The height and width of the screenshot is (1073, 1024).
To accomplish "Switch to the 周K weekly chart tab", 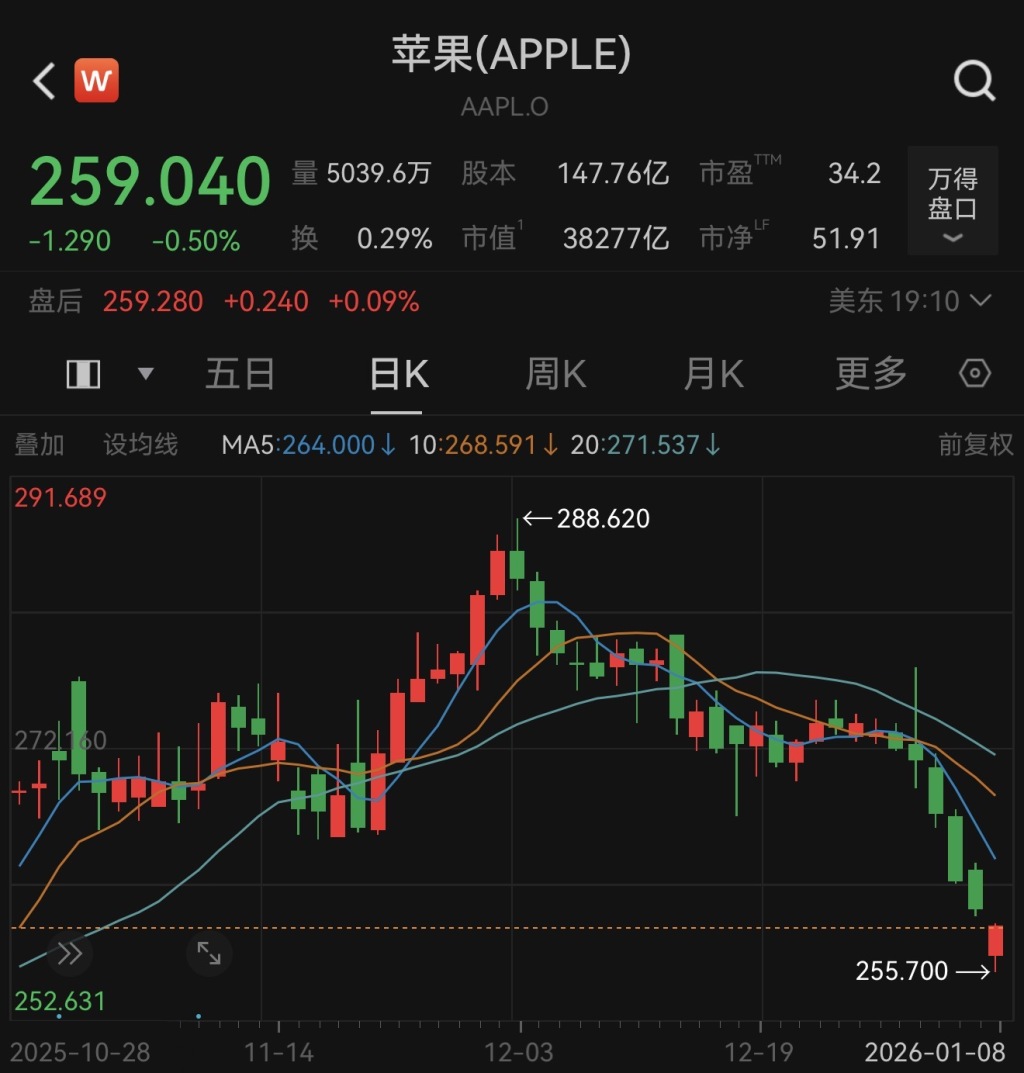I will point(556,372).
